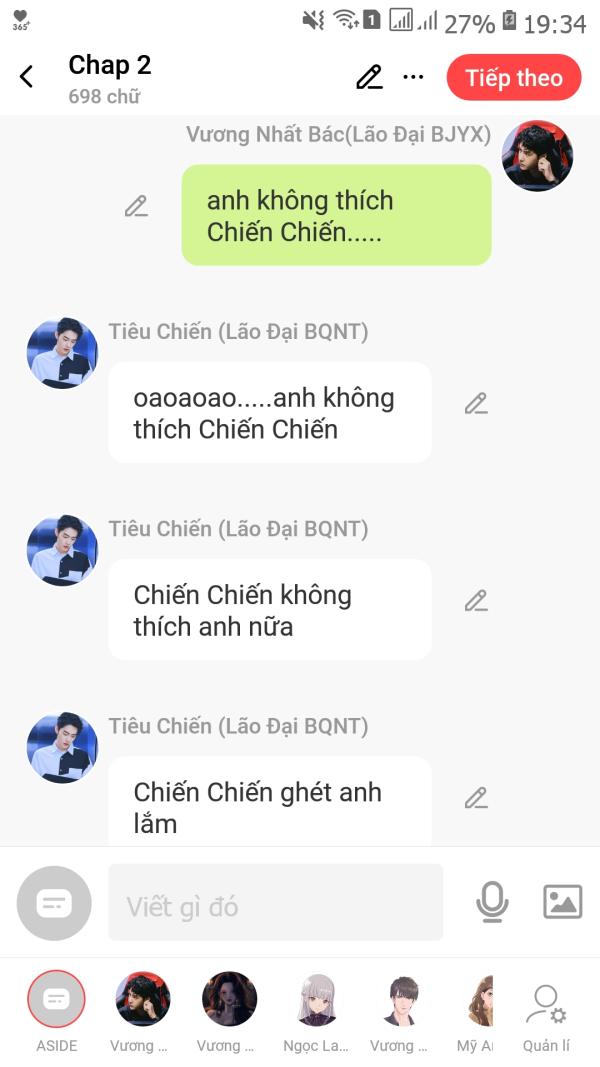
Task: Edit the chapter title with the pencil icon
Action: click(369, 77)
